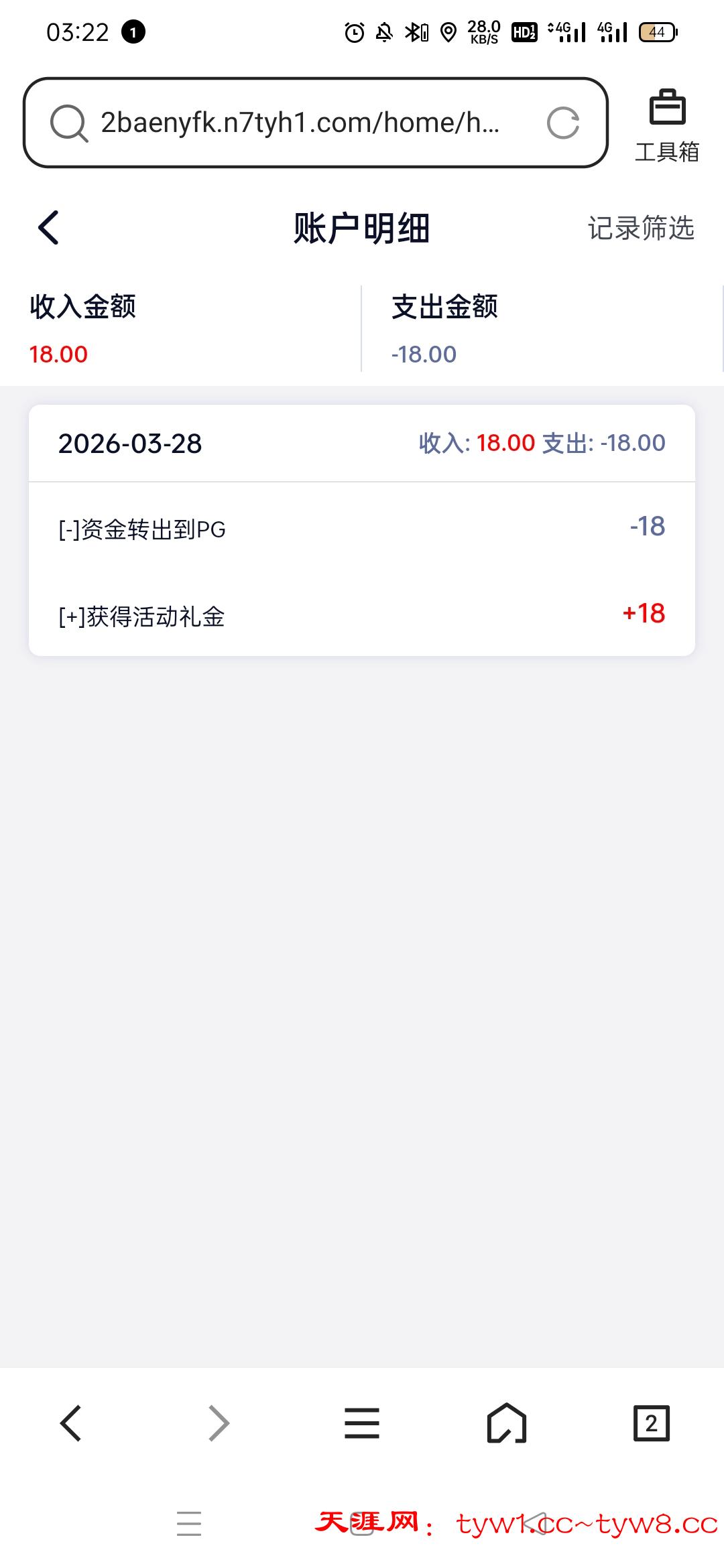This screenshot has height=1568, width=724.
Task: Navigate back in the browser toolbar
Action: coord(71,1423)
